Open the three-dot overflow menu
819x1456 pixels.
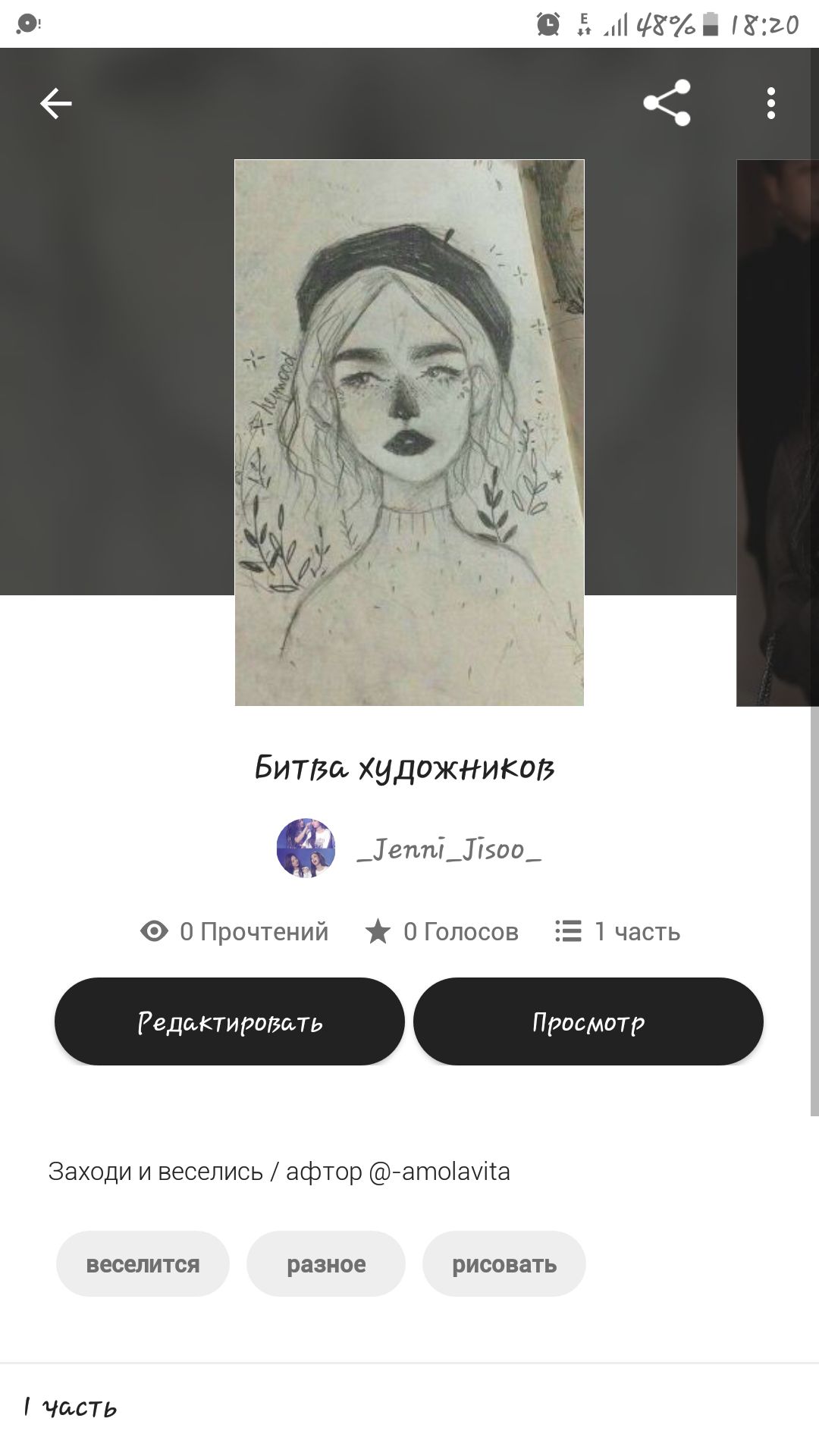(770, 103)
